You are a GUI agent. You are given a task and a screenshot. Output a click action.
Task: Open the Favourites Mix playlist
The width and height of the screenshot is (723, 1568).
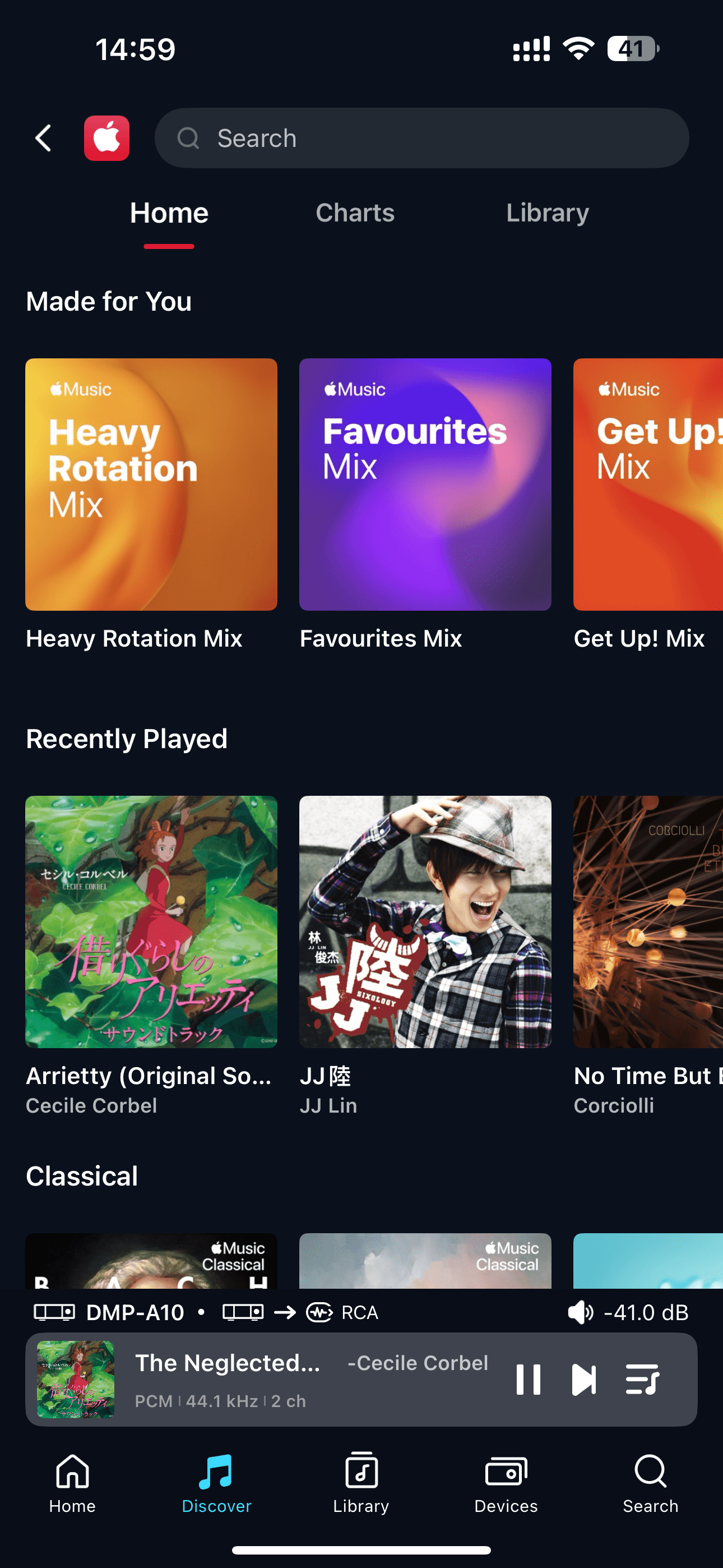[425, 485]
